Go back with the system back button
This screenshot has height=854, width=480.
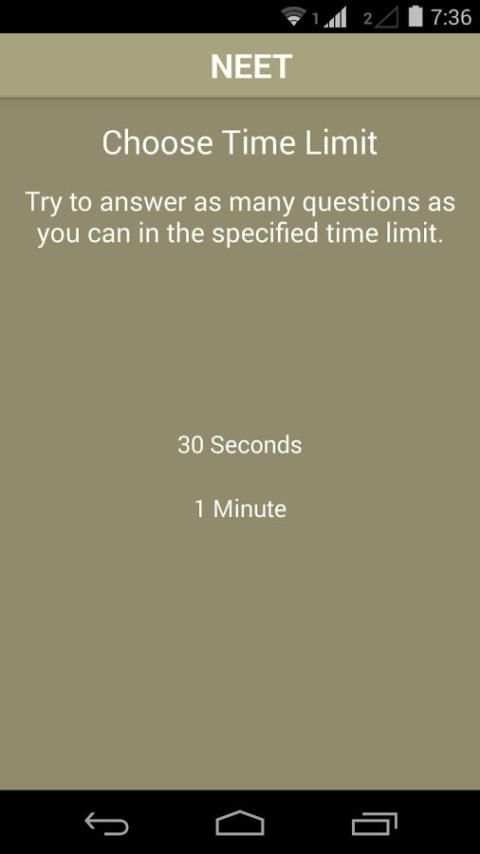pyautogui.click(x=107, y=823)
